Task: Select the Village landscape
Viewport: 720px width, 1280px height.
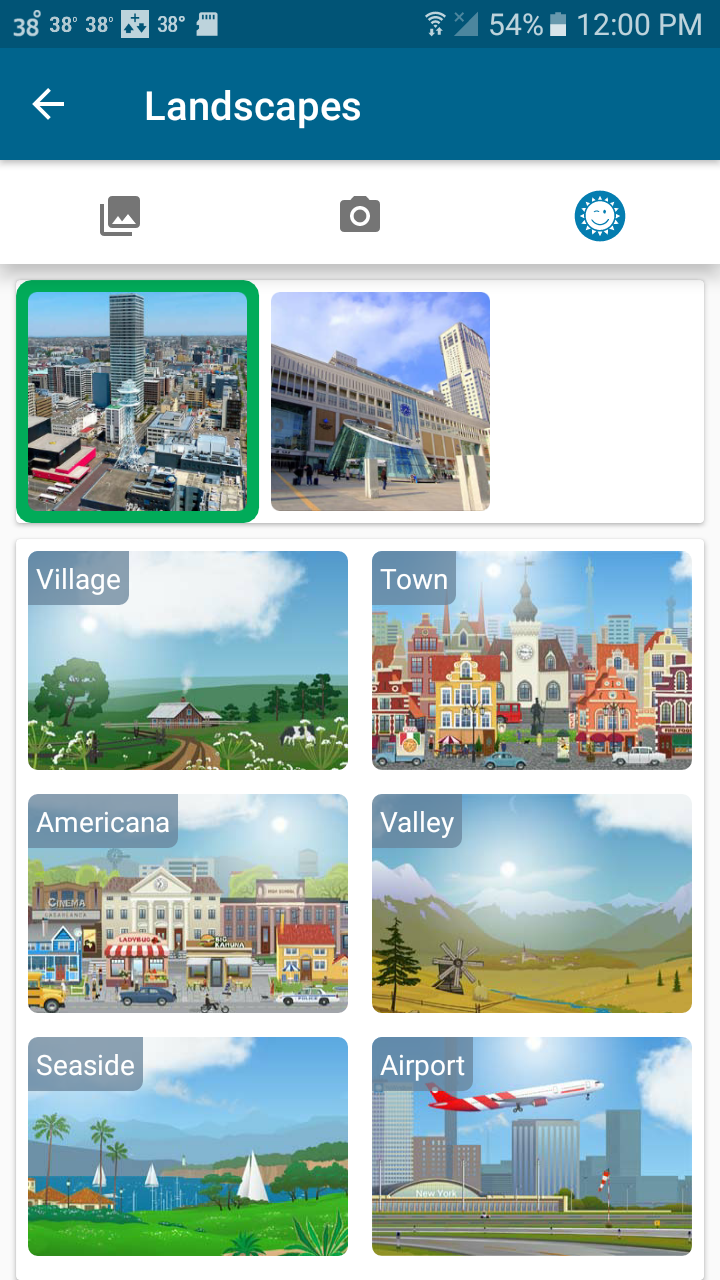Action: coord(188,660)
